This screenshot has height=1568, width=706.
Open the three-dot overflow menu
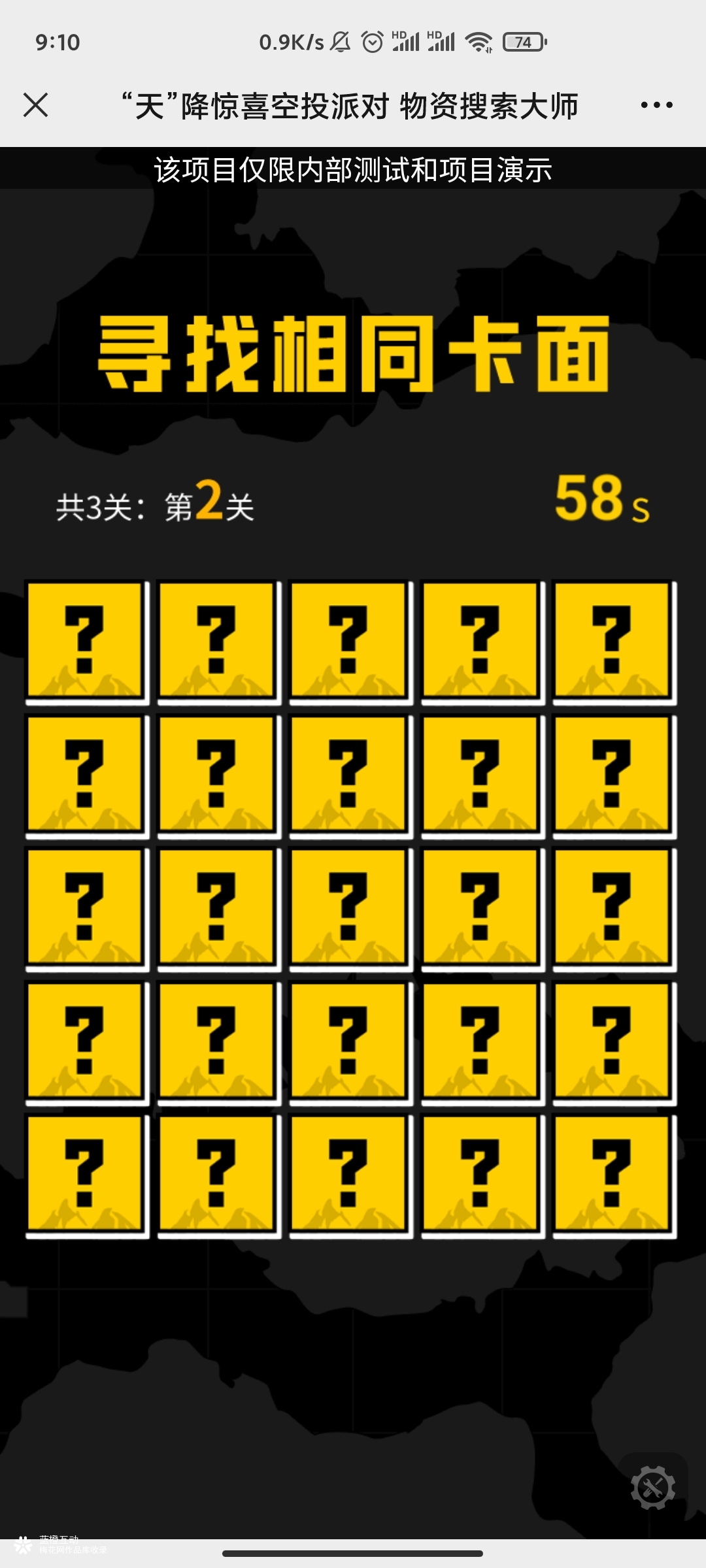[x=656, y=105]
